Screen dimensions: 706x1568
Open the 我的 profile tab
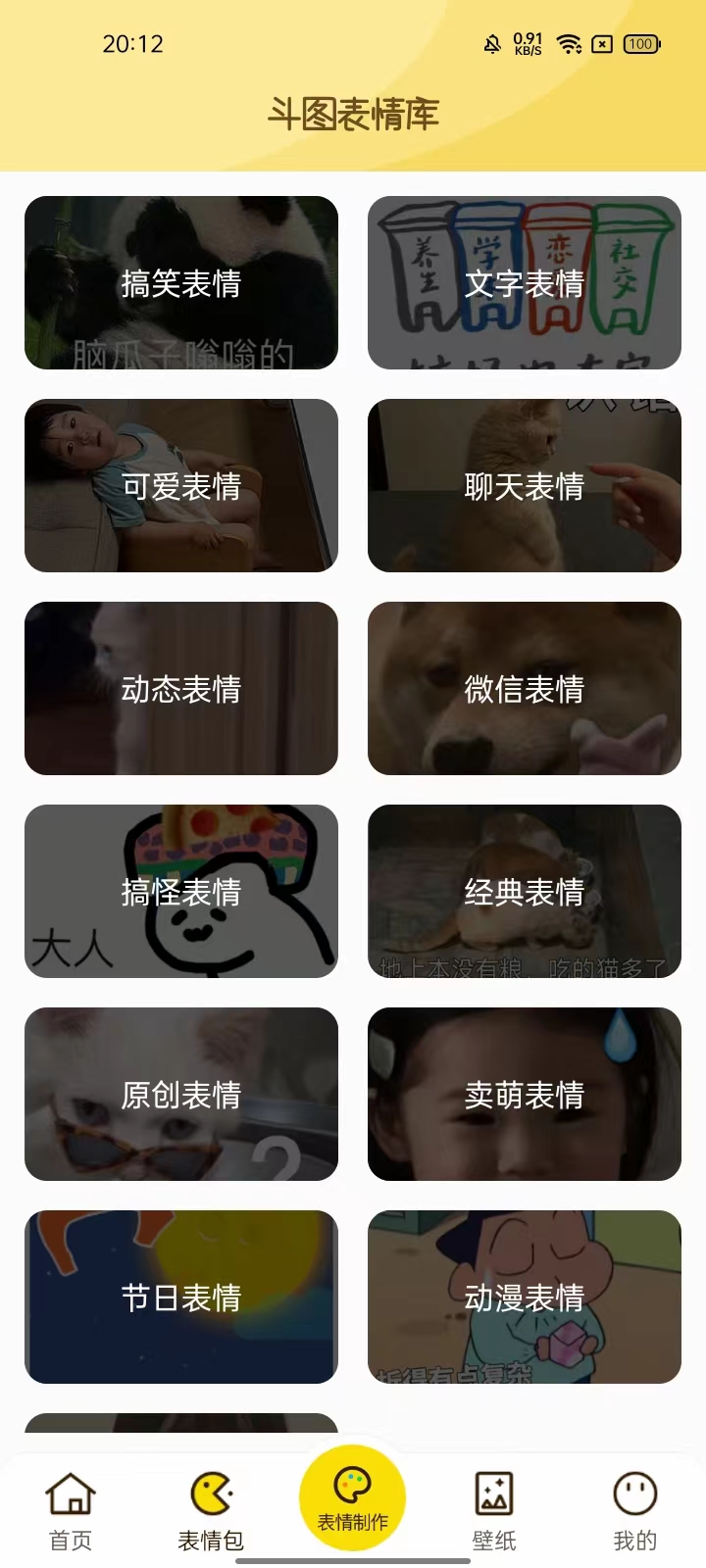(x=634, y=1511)
